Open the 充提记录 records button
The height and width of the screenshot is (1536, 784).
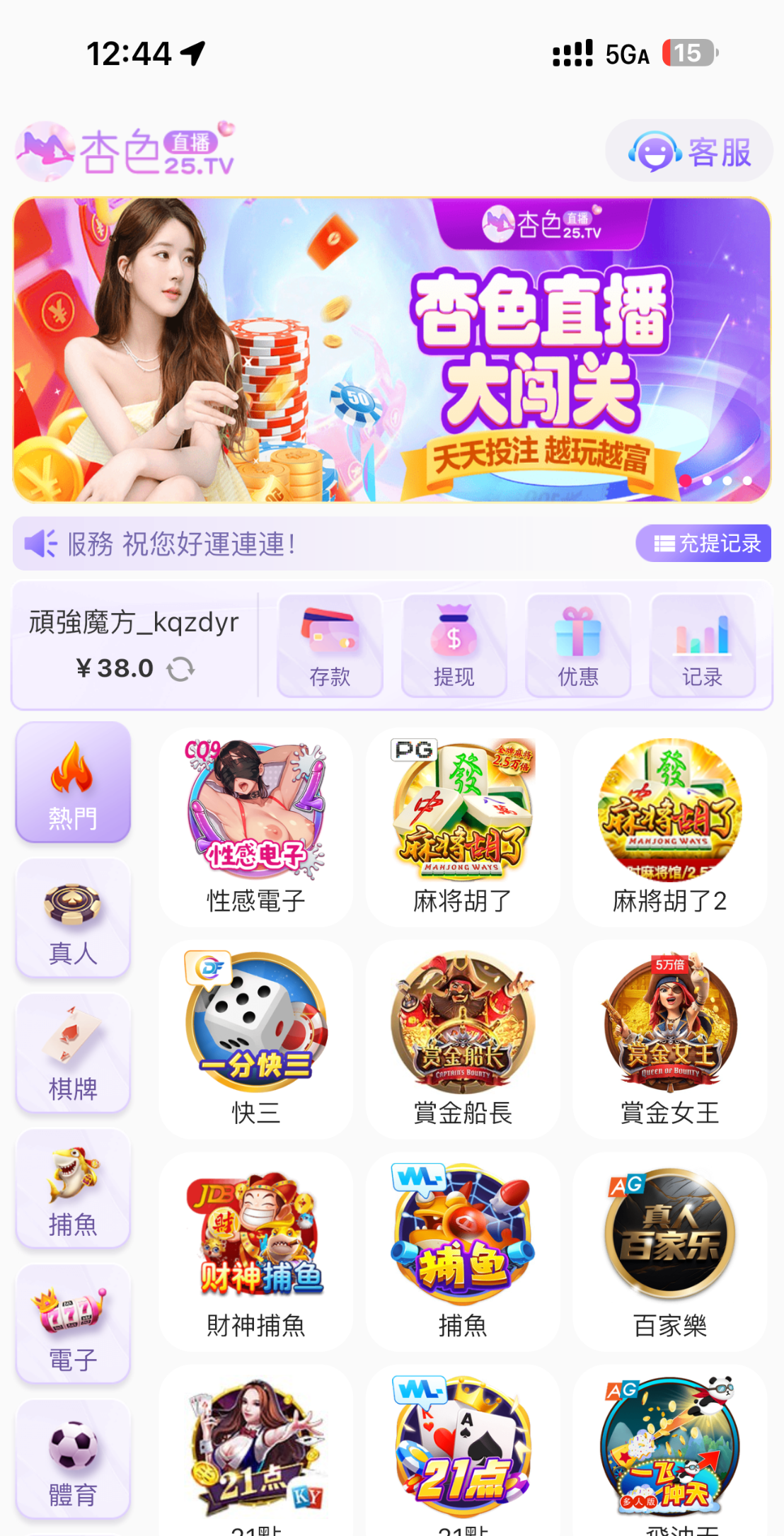tap(703, 543)
